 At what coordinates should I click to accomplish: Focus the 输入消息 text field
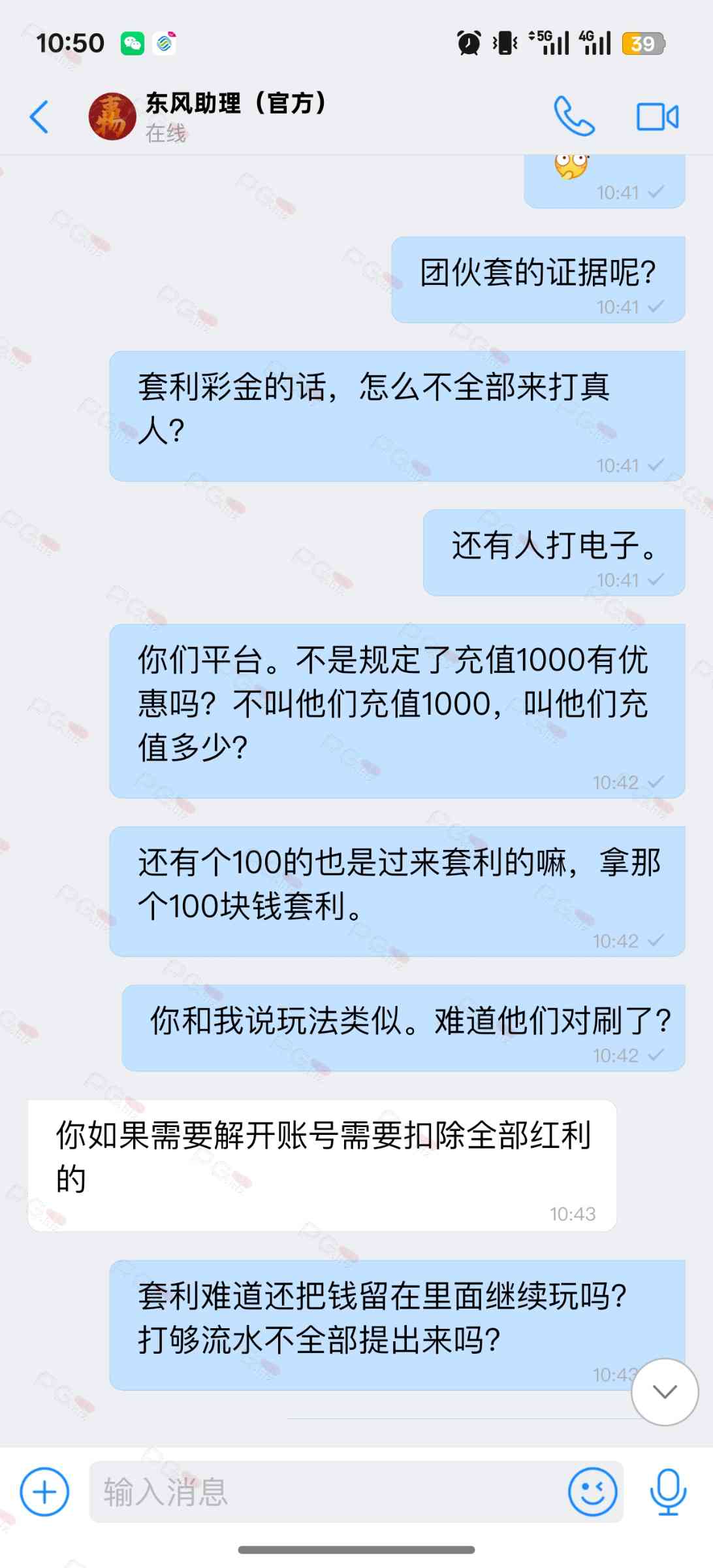(326, 1492)
